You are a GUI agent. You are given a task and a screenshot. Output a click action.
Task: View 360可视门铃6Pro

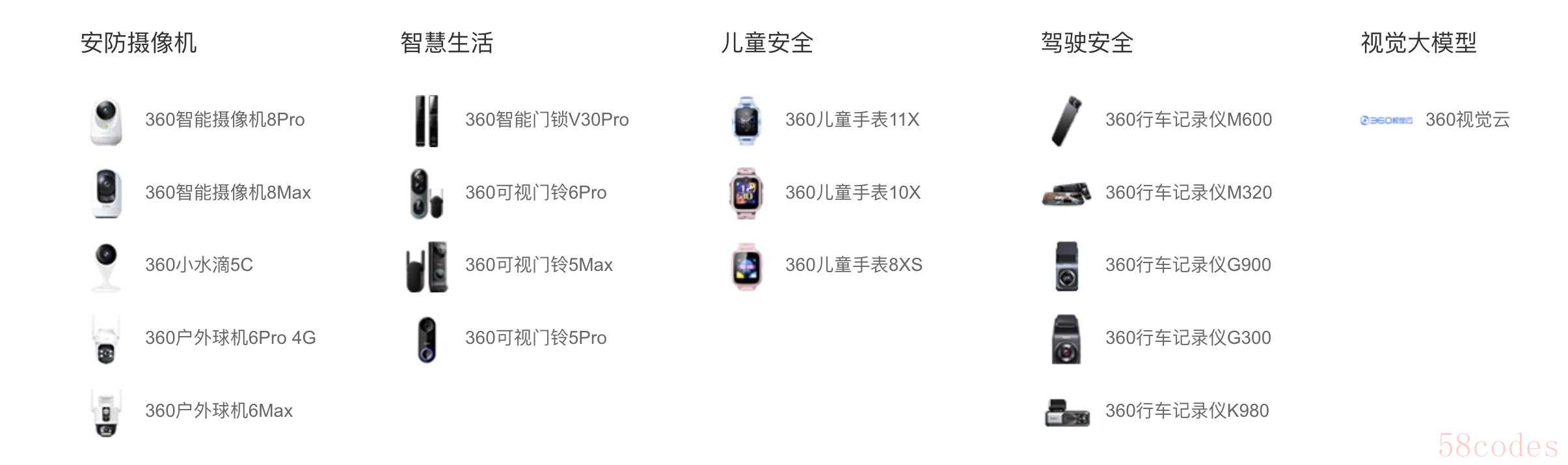(x=535, y=193)
